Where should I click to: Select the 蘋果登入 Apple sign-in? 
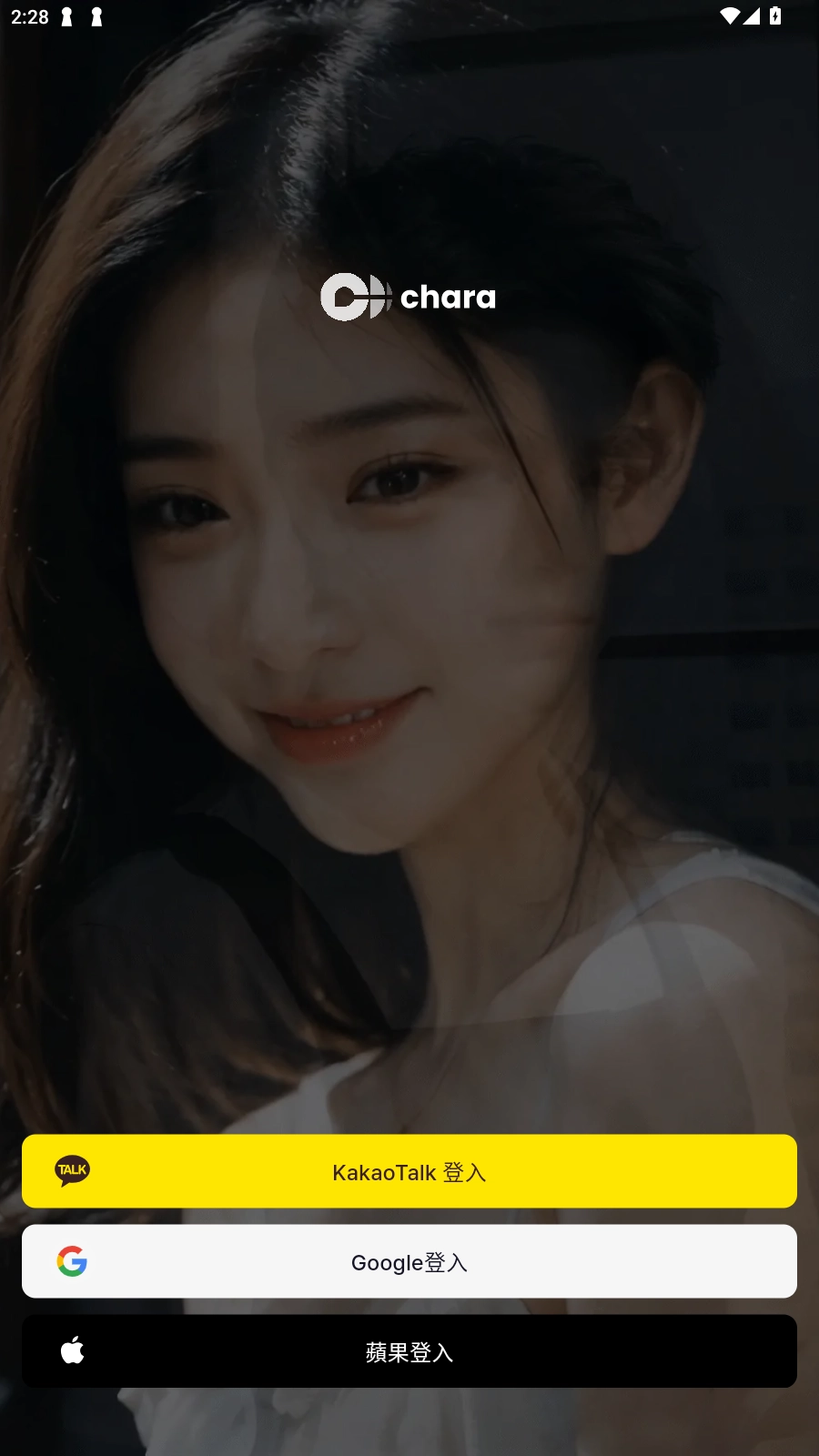pos(409,1351)
